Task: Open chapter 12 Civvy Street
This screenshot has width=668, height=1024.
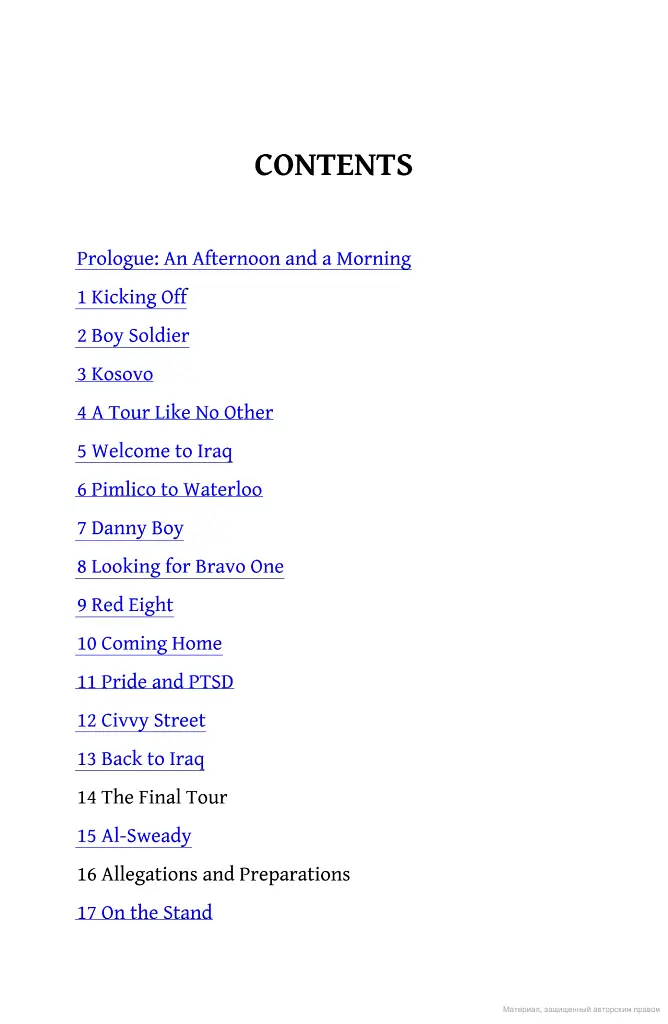Action: [141, 721]
